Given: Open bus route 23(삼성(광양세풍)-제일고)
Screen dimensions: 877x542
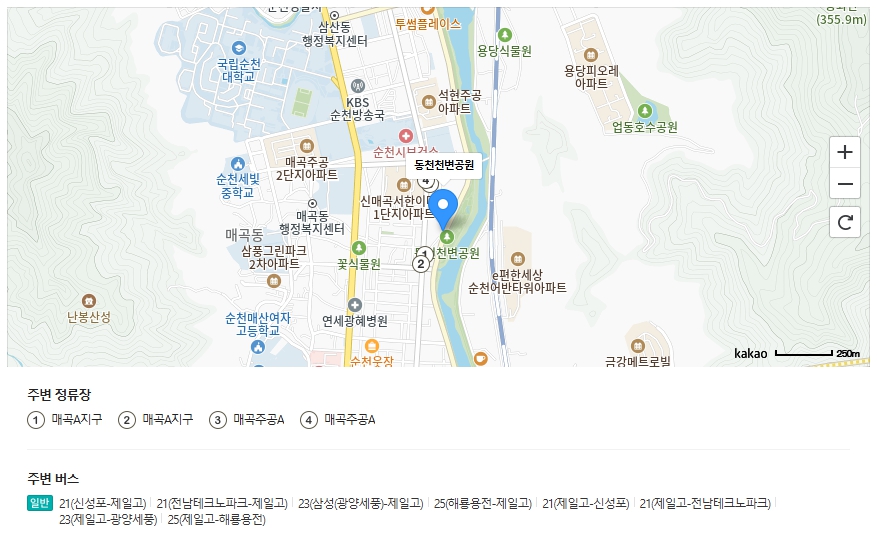Looking at the screenshot, I should 361,503.
